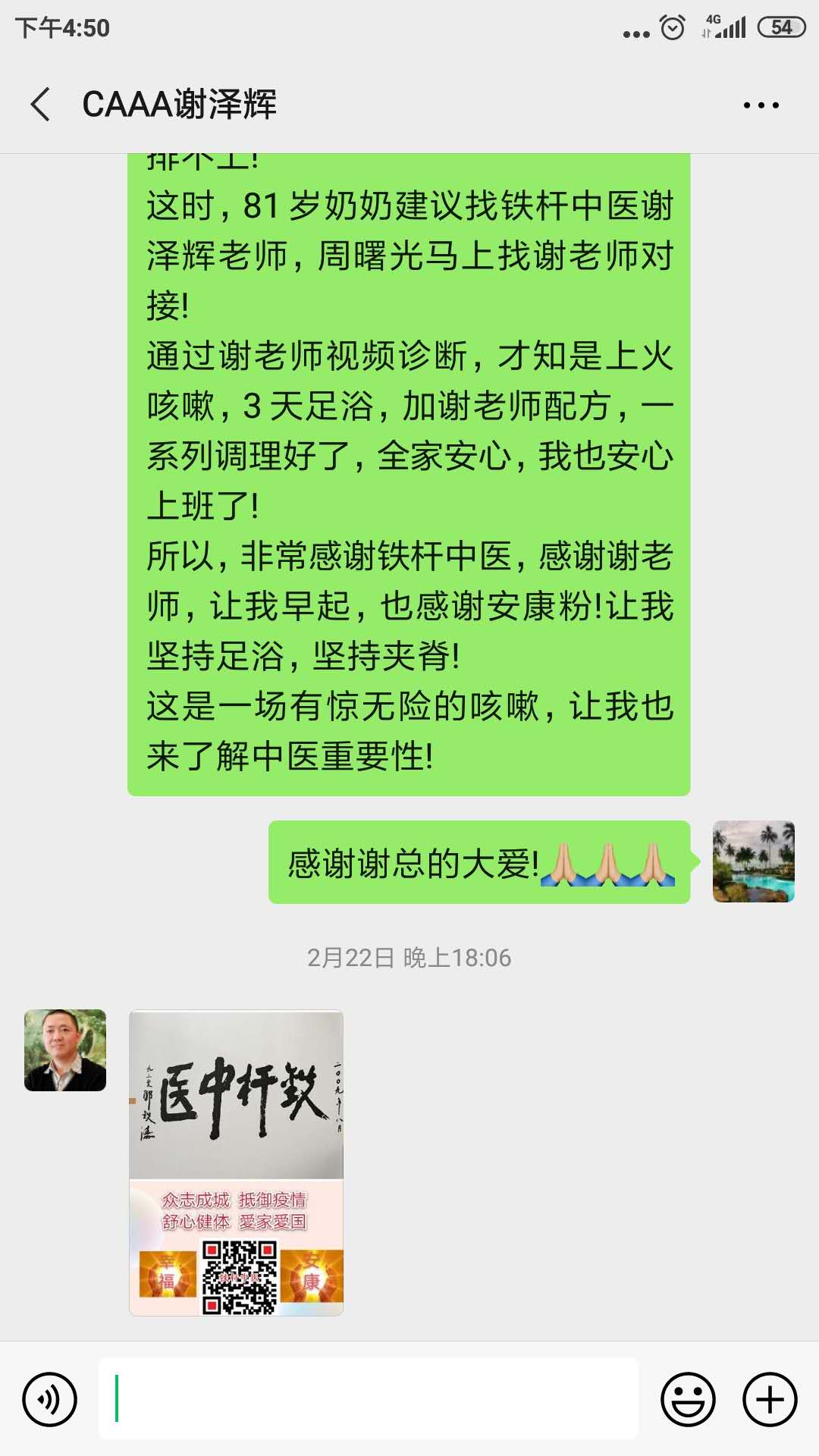The image size is (819, 1456).
Task: Tap my own palm-tree avatar
Action: tap(753, 861)
